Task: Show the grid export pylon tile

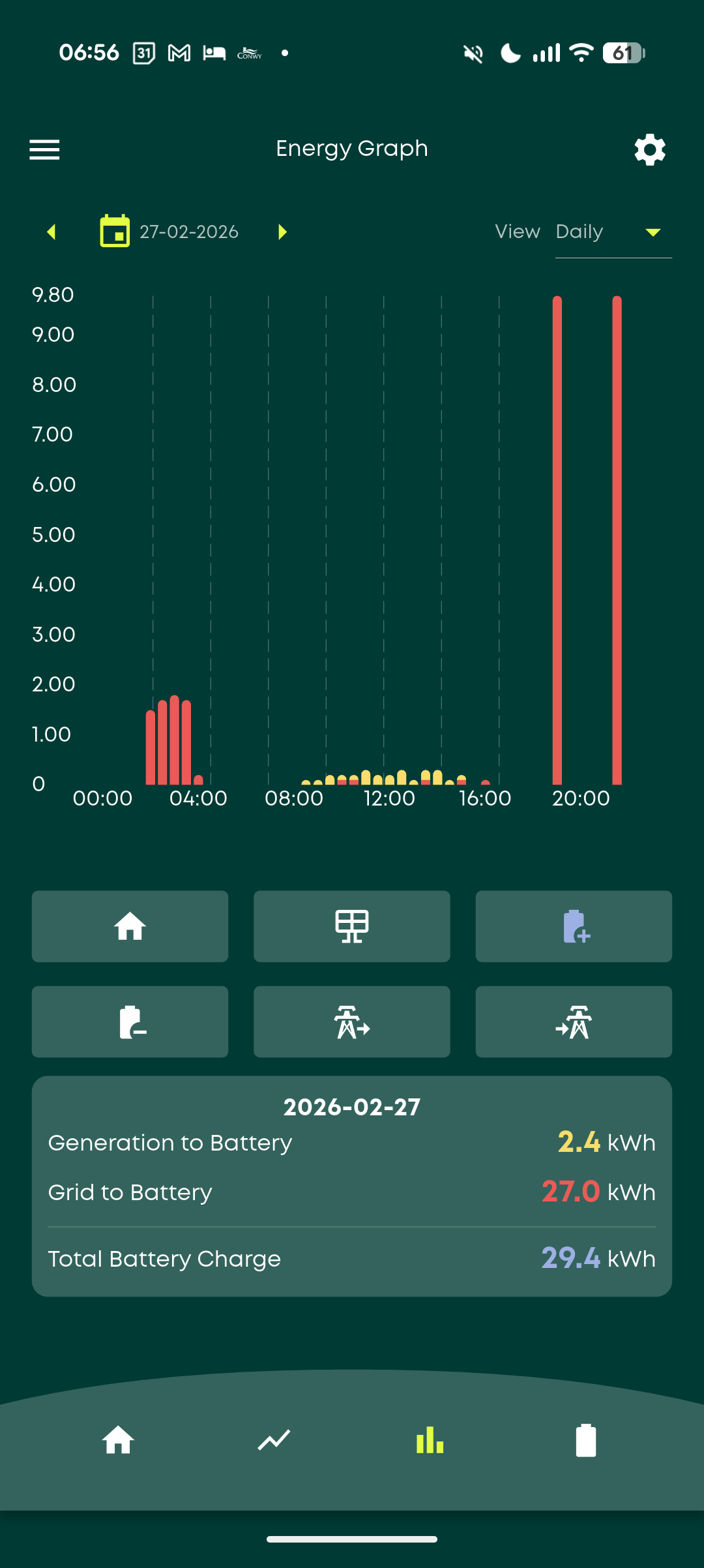Action: [x=352, y=1021]
